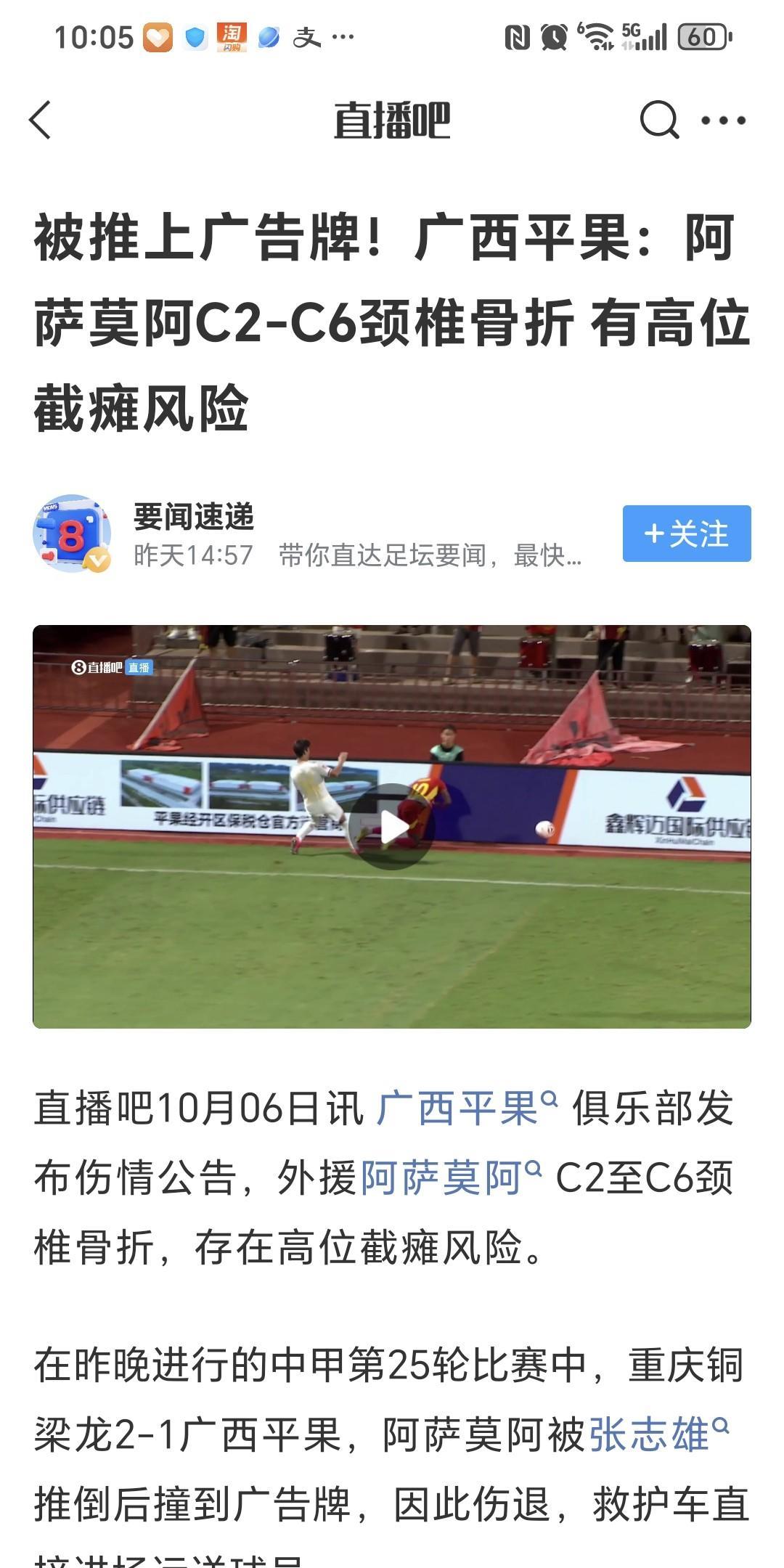Open the three-dot overflow menu

(723, 121)
